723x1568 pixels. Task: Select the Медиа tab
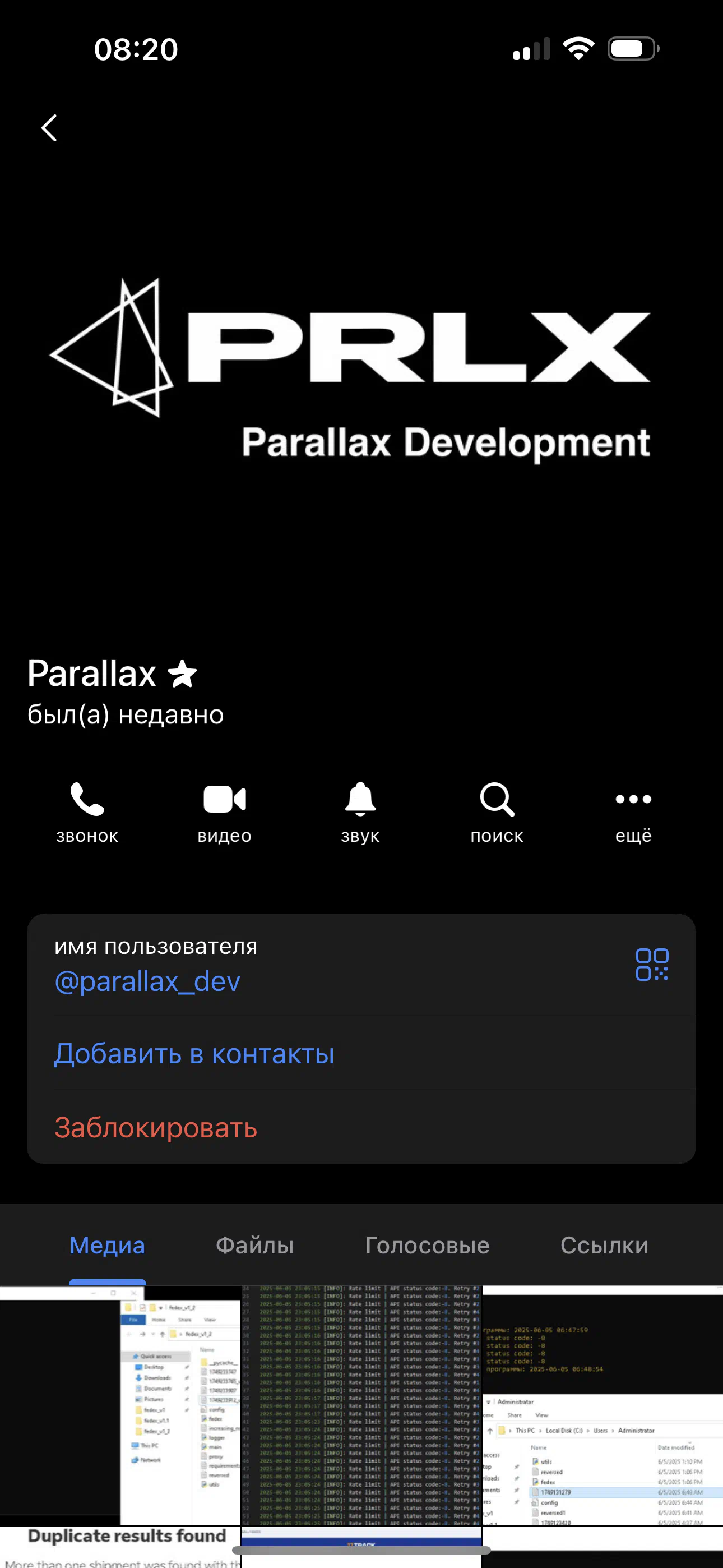107,1246
